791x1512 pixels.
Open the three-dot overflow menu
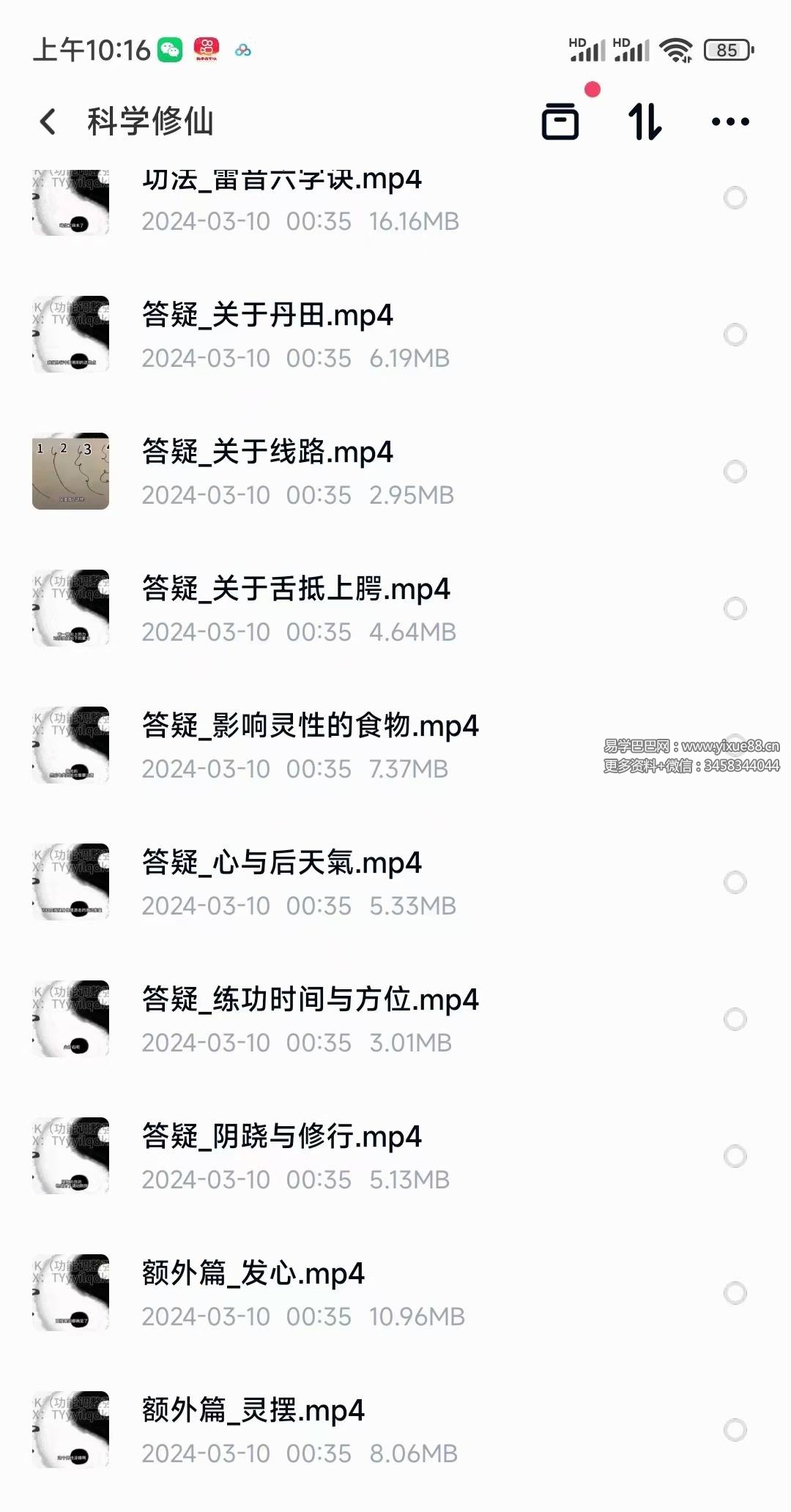coord(730,122)
